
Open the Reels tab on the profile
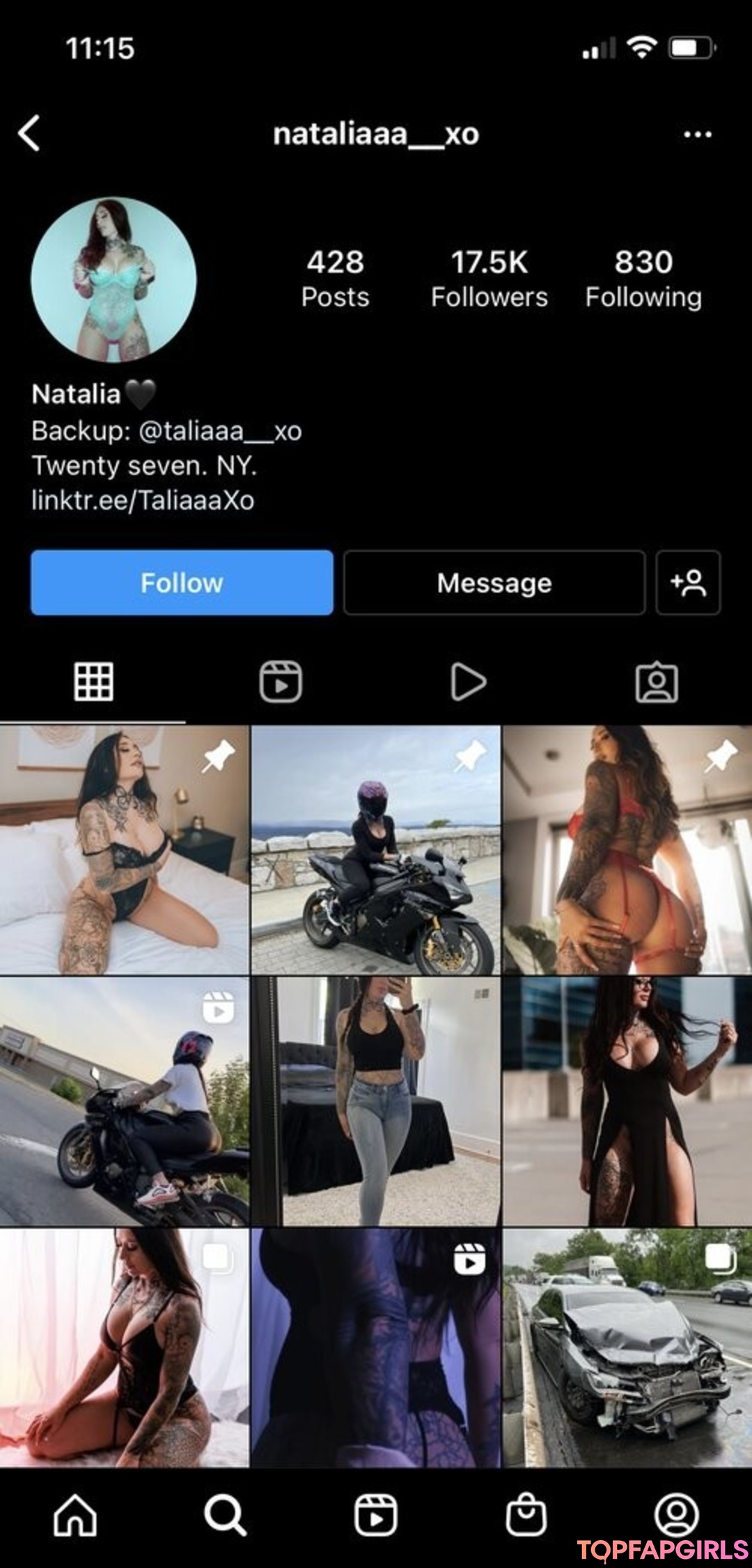[282, 683]
